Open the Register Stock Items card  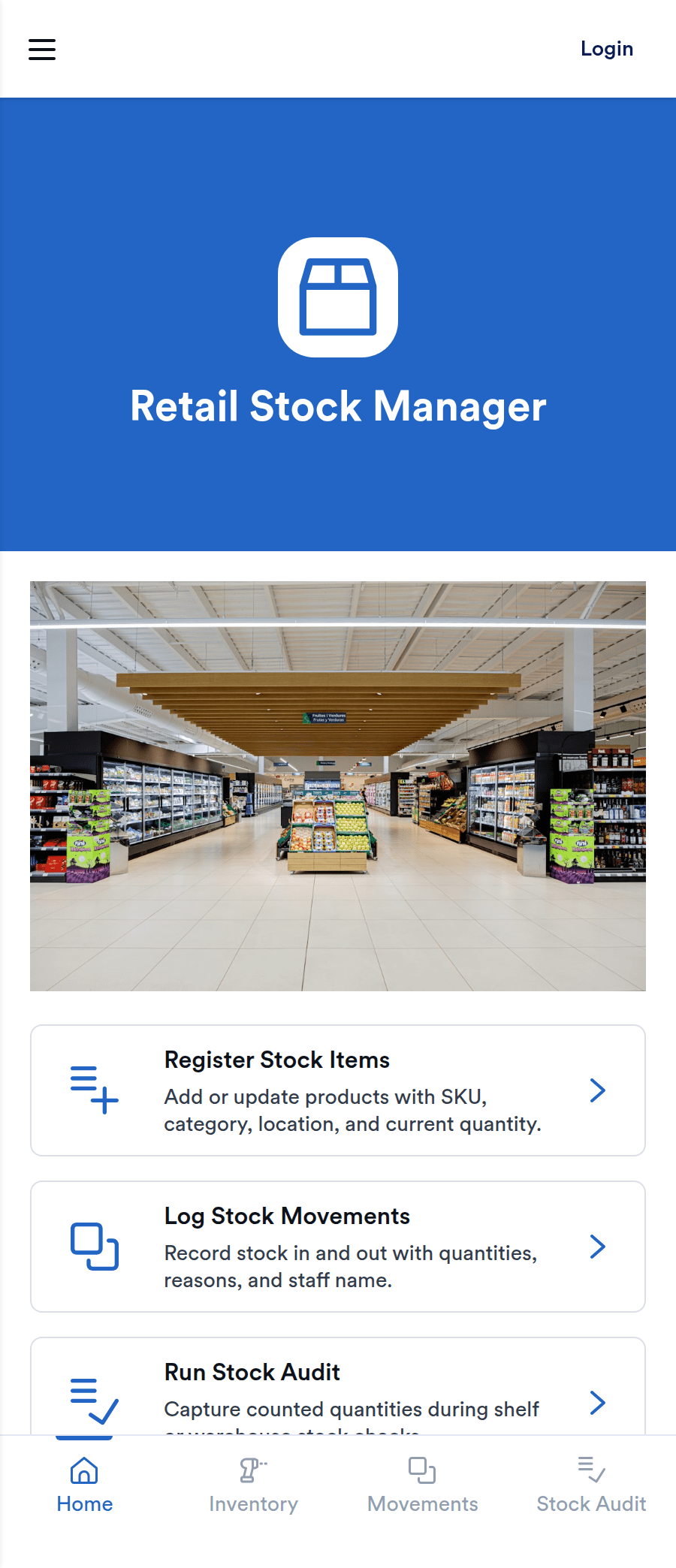click(x=338, y=1090)
